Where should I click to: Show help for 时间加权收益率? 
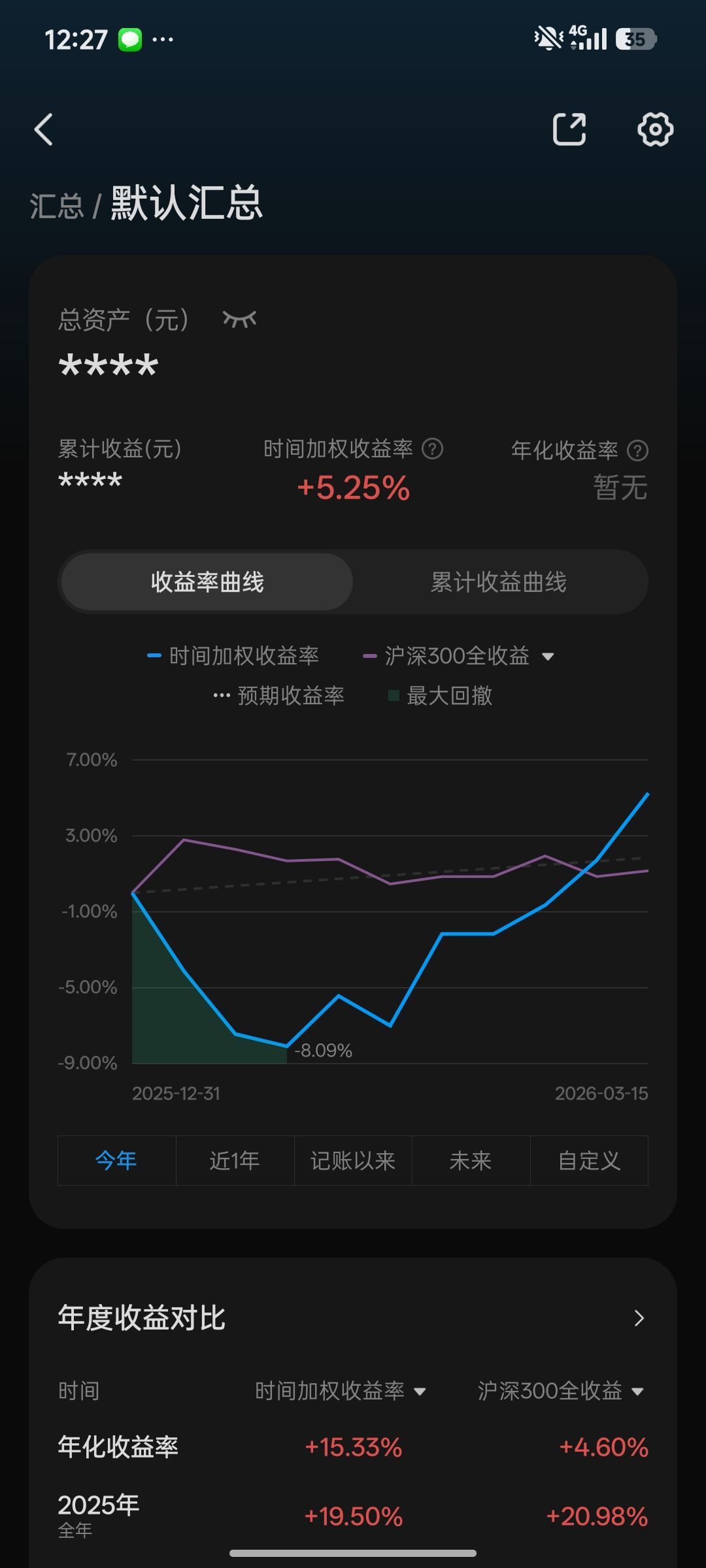(x=432, y=449)
